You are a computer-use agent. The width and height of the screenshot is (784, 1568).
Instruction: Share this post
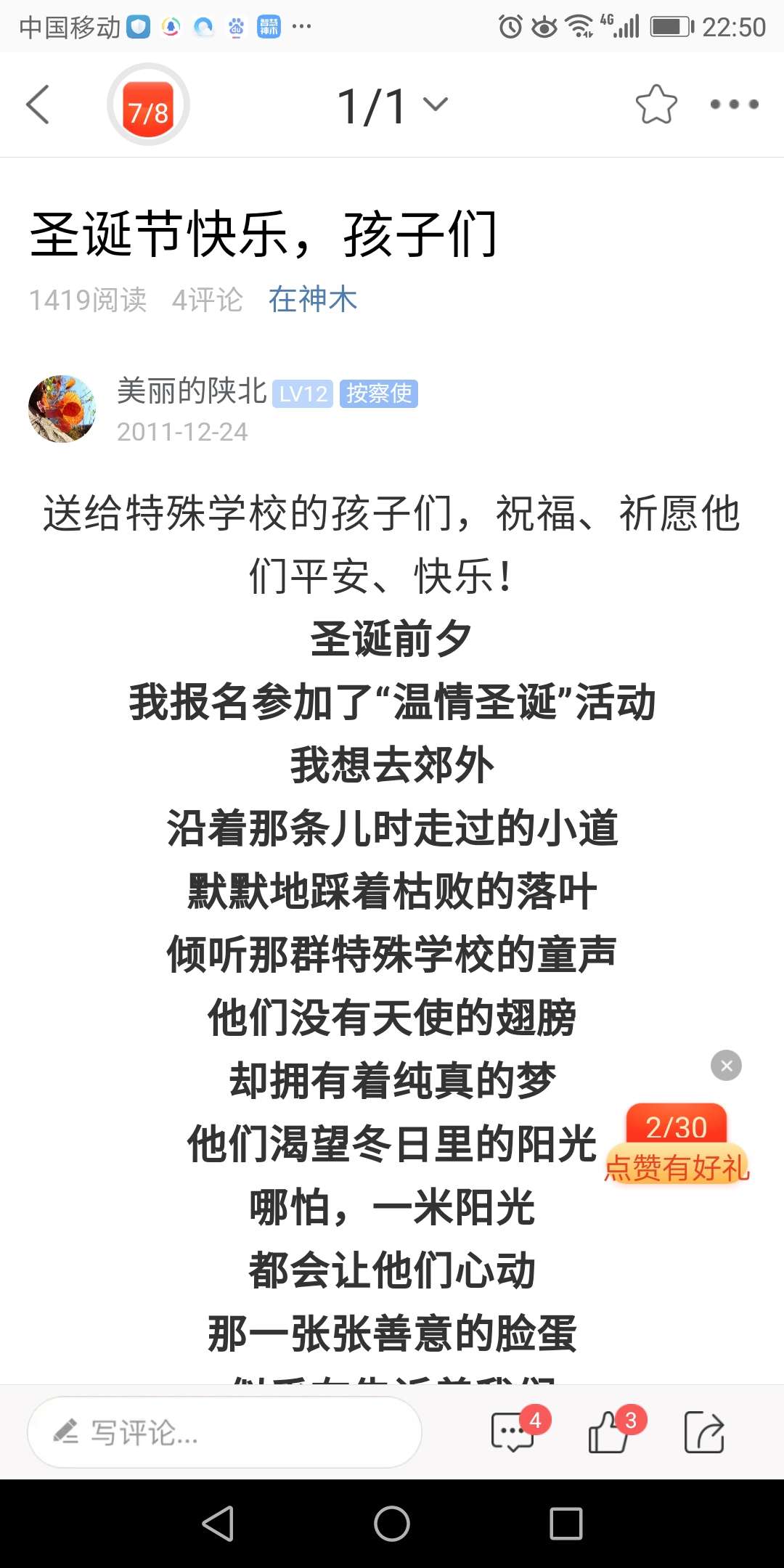[704, 1433]
